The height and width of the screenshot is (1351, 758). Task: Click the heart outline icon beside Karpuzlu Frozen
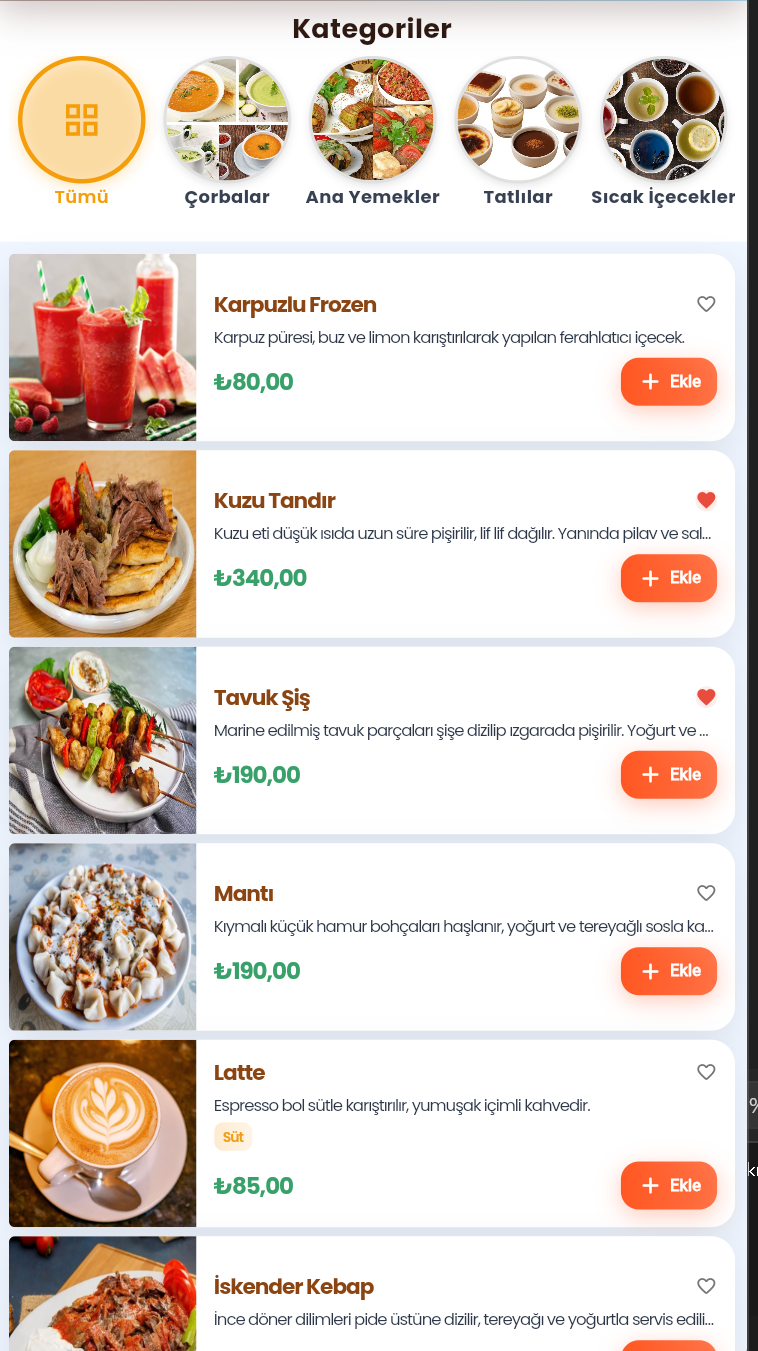point(707,304)
